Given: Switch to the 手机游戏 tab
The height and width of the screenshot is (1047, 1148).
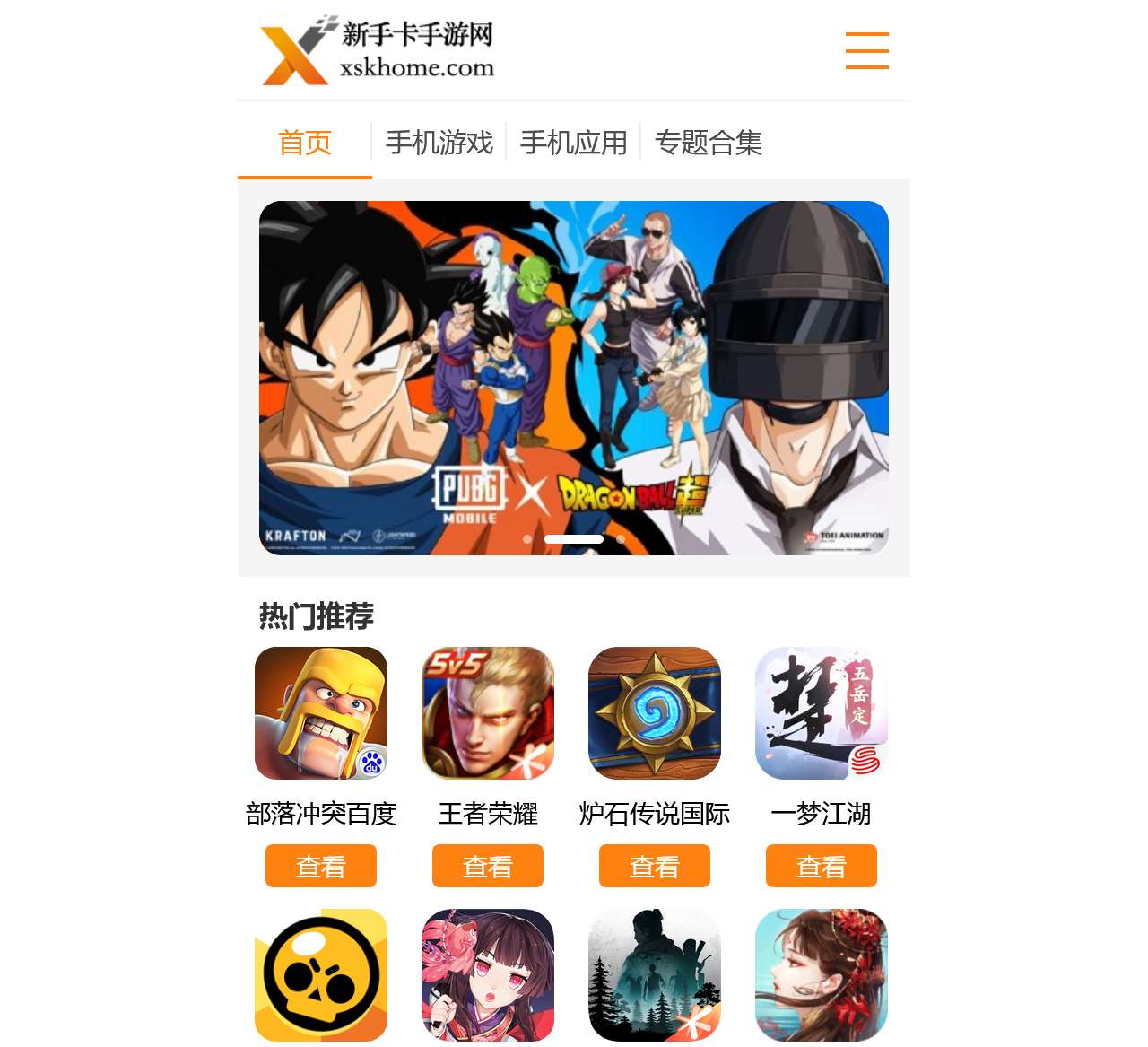Looking at the screenshot, I should pos(439,143).
